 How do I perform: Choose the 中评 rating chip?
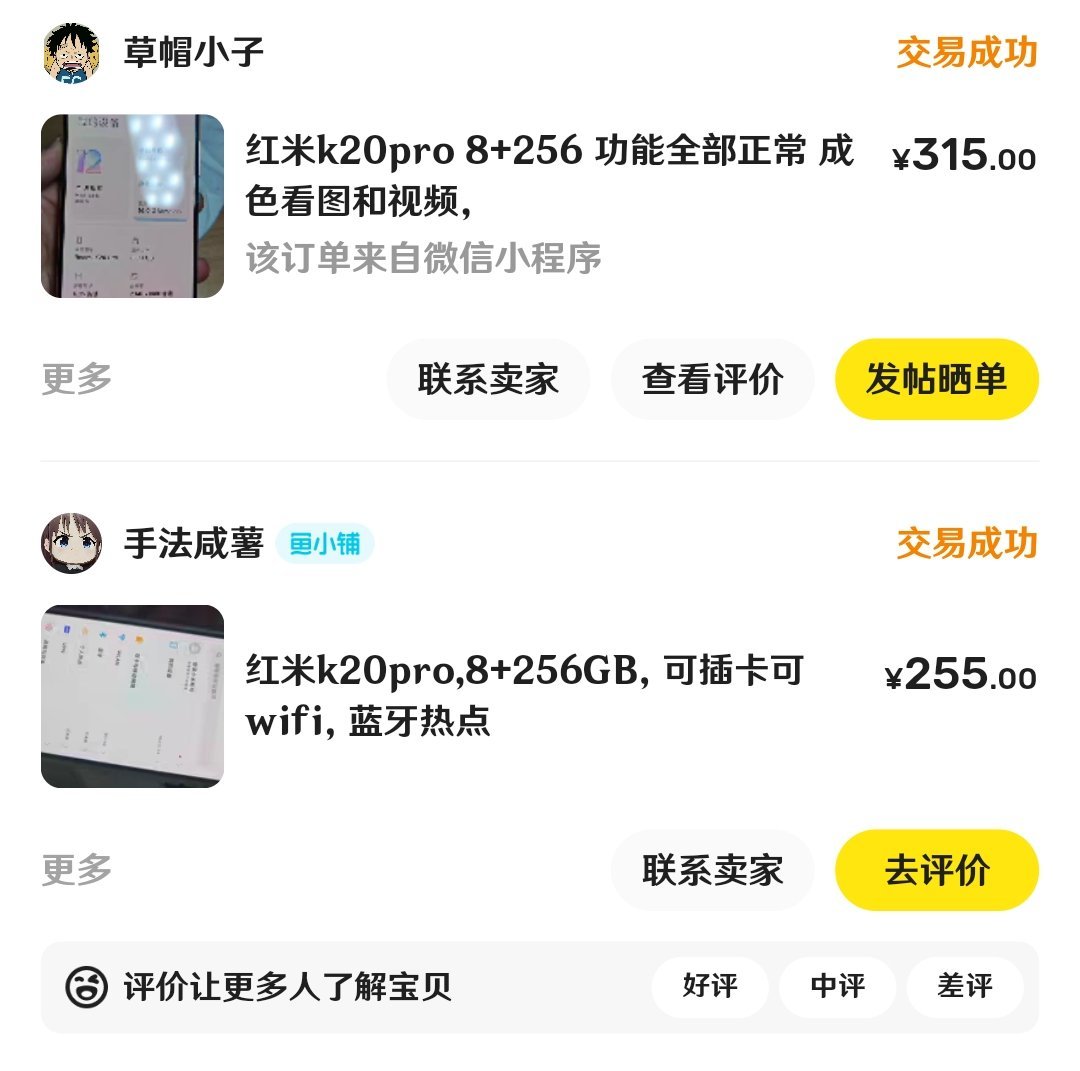(x=837, y=987)
